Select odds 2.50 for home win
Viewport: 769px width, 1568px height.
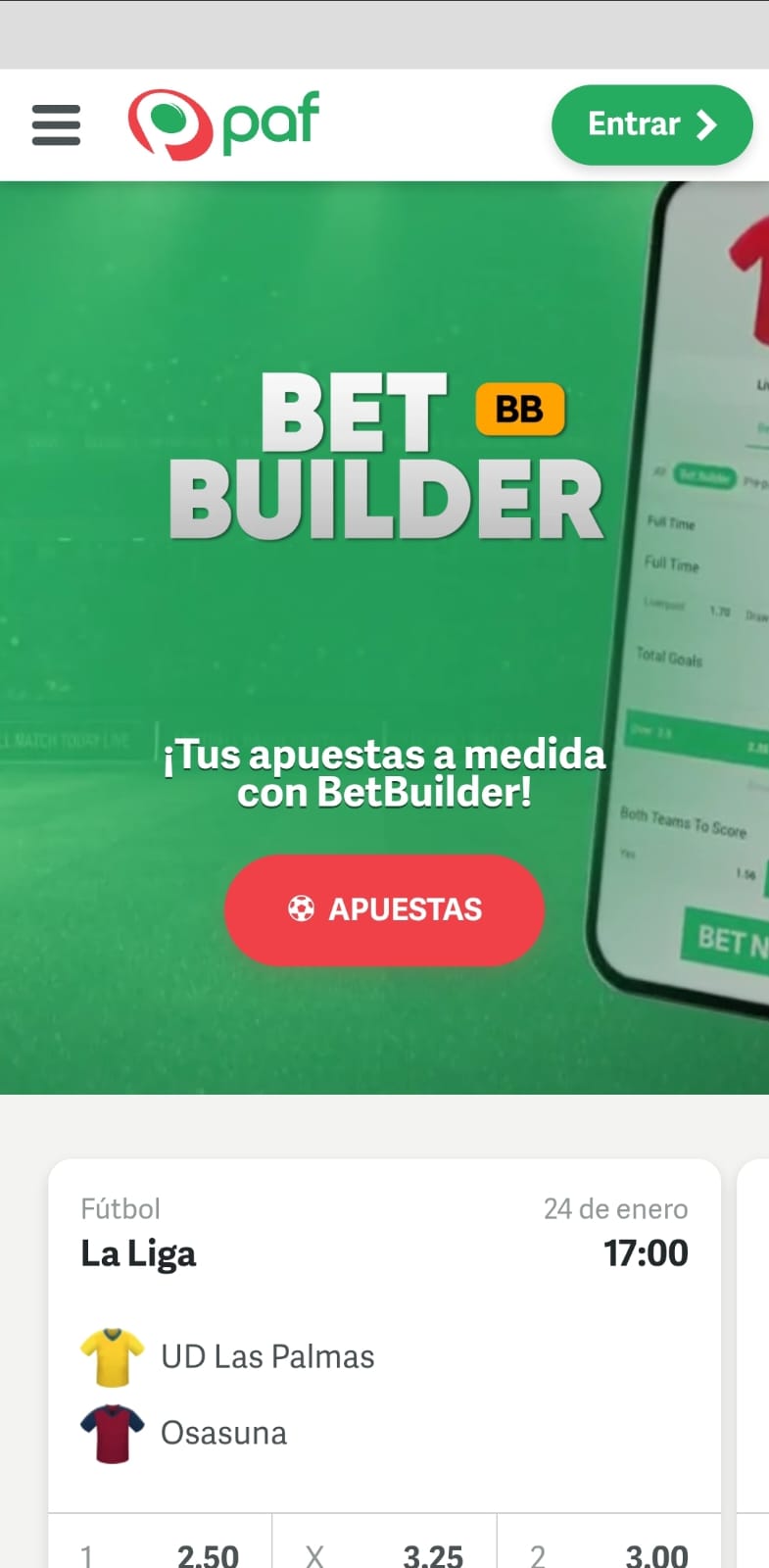[161, 1543]
